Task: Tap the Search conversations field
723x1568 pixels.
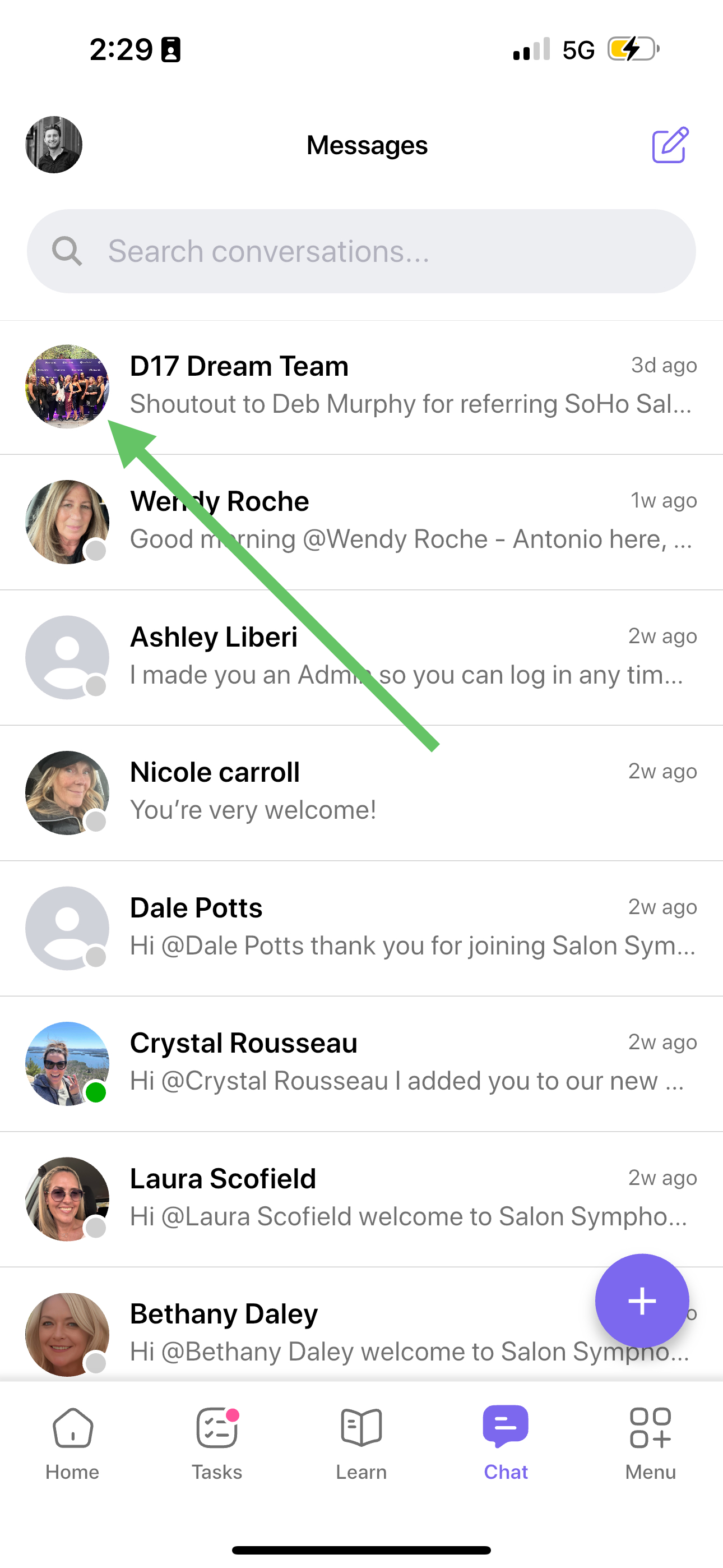Action: (x=361, y=251)
